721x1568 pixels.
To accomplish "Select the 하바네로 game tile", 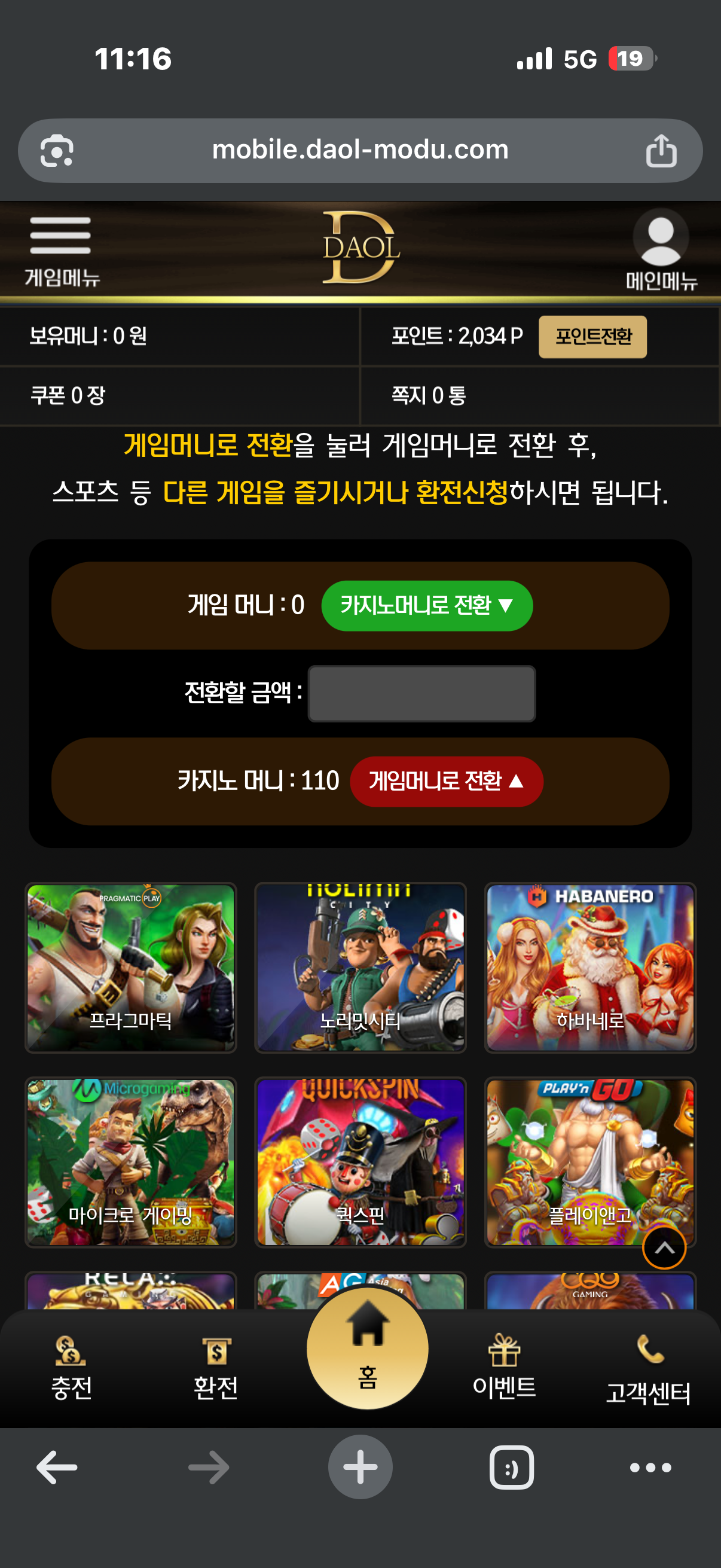I will tap(589, 968).
